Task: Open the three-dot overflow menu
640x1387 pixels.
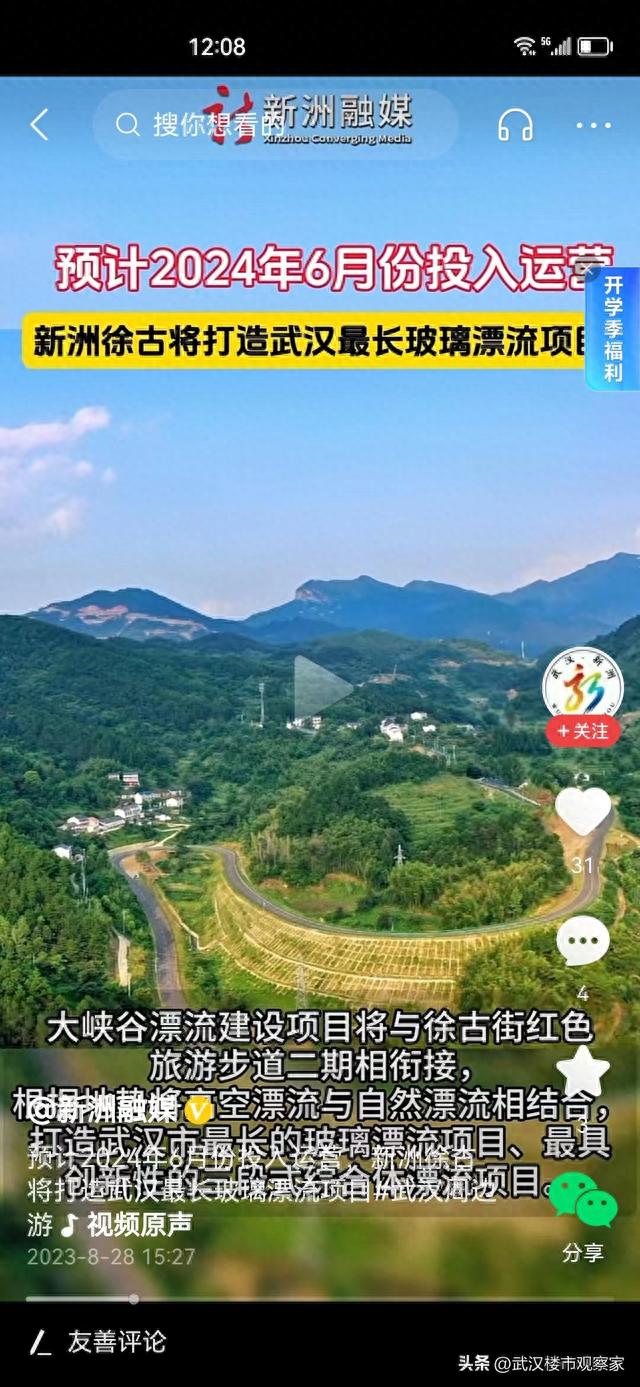Action: point(593,125)
